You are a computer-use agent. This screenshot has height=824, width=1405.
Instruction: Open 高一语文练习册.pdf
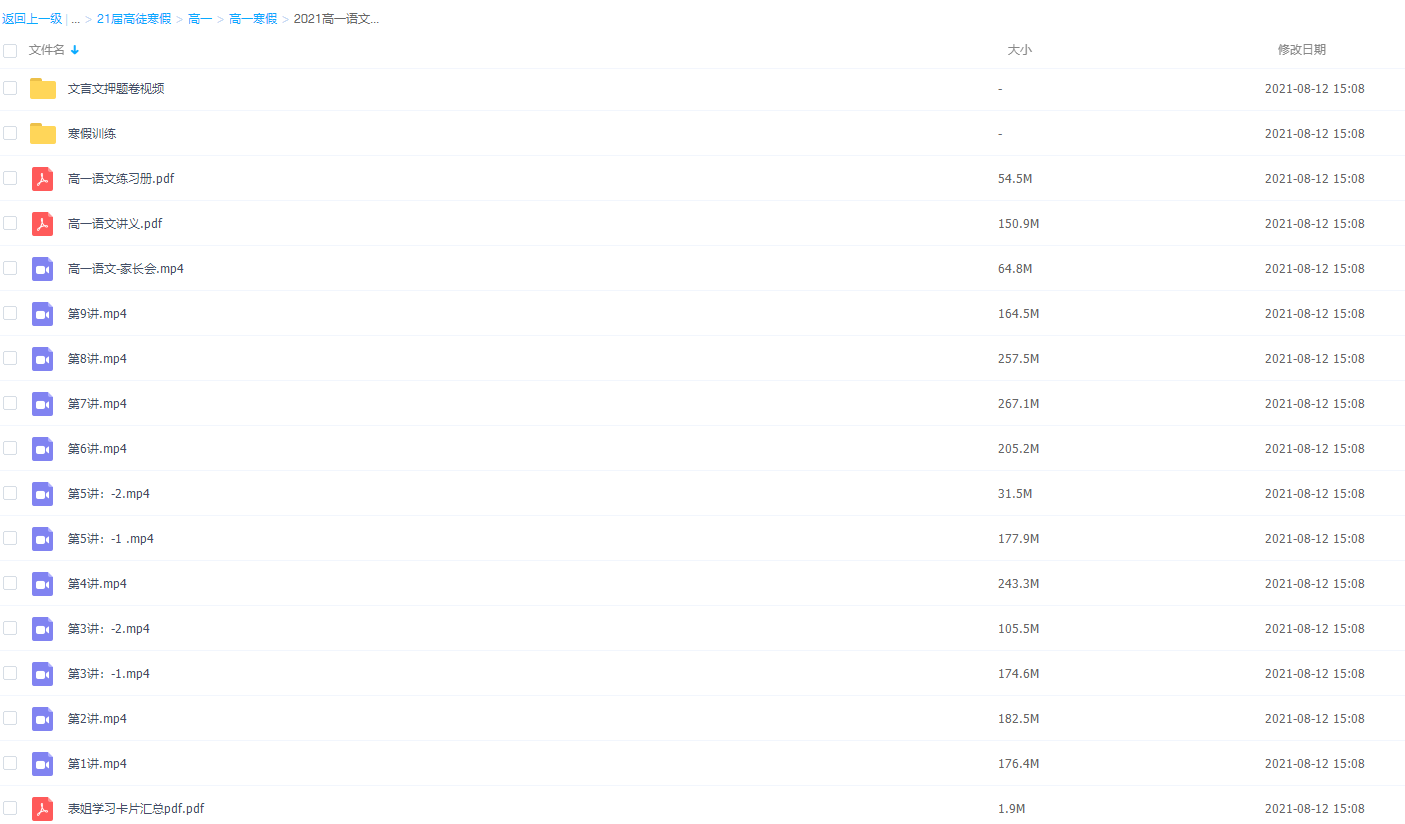[x=121, y=179]
